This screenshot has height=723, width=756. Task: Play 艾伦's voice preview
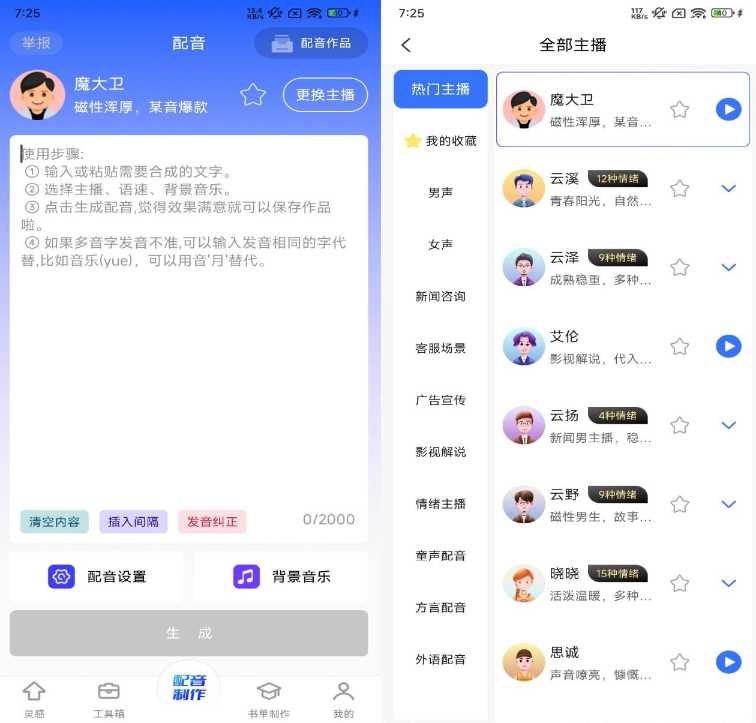pos(728,346)
